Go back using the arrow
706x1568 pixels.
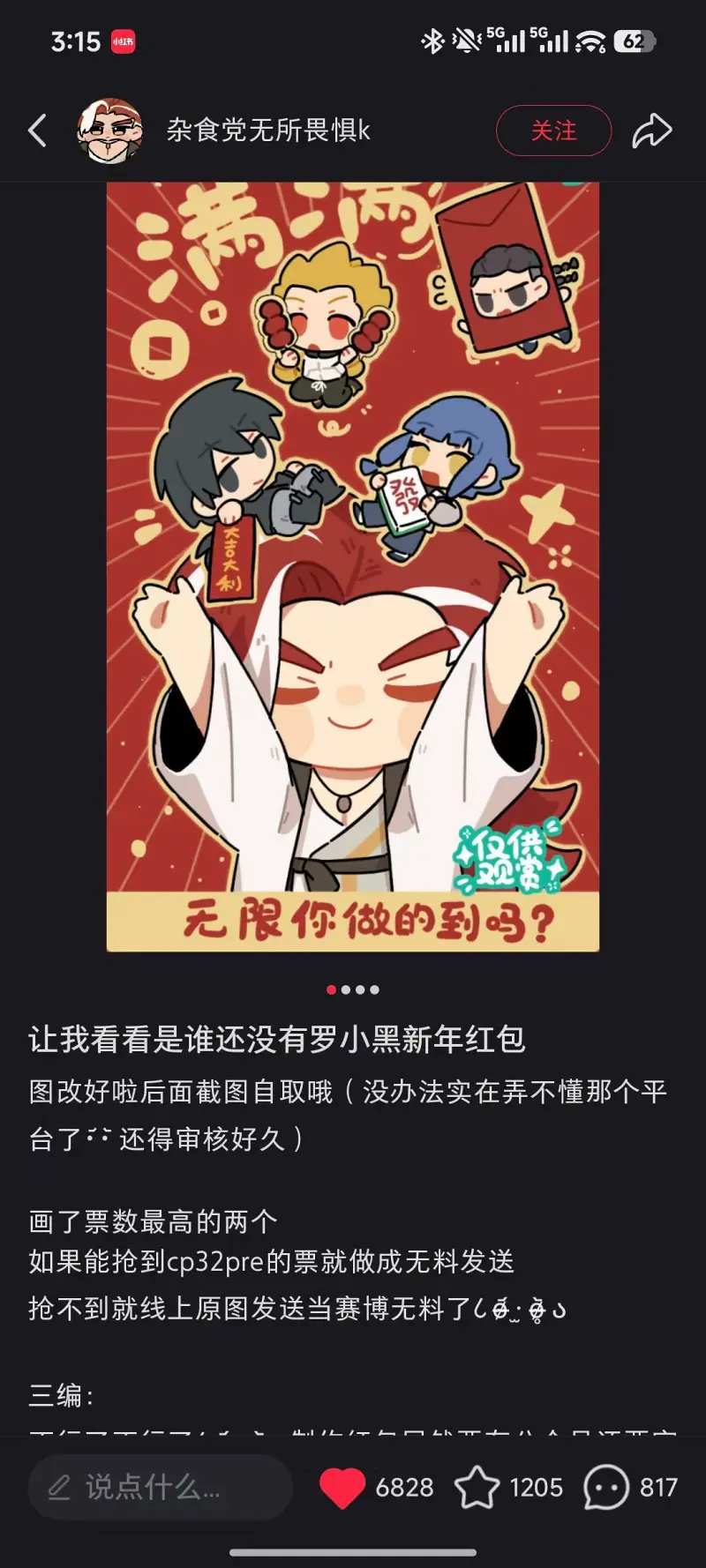coord(37,131)
